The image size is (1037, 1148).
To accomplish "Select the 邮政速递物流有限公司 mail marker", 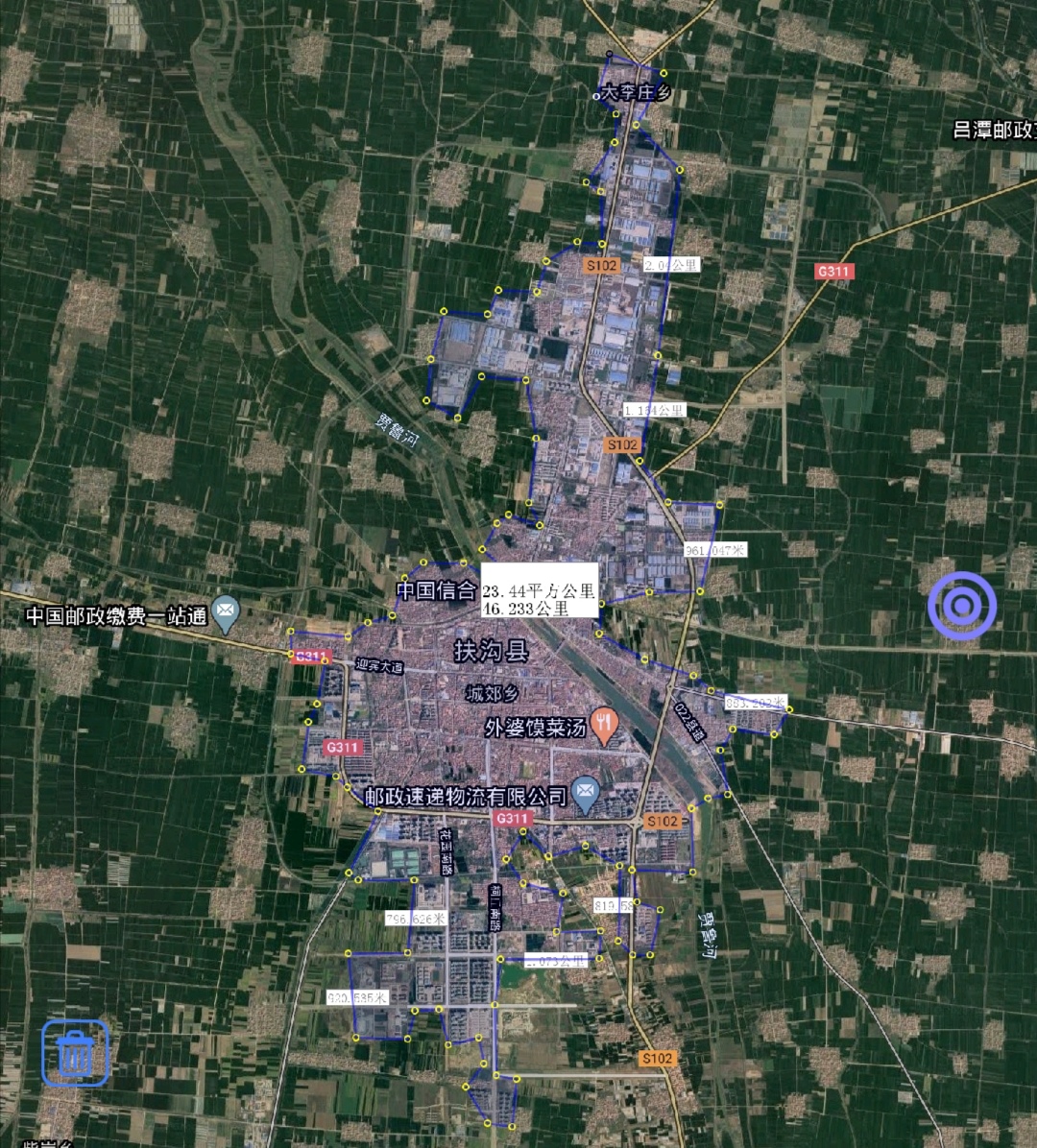I will pos(585,794).
